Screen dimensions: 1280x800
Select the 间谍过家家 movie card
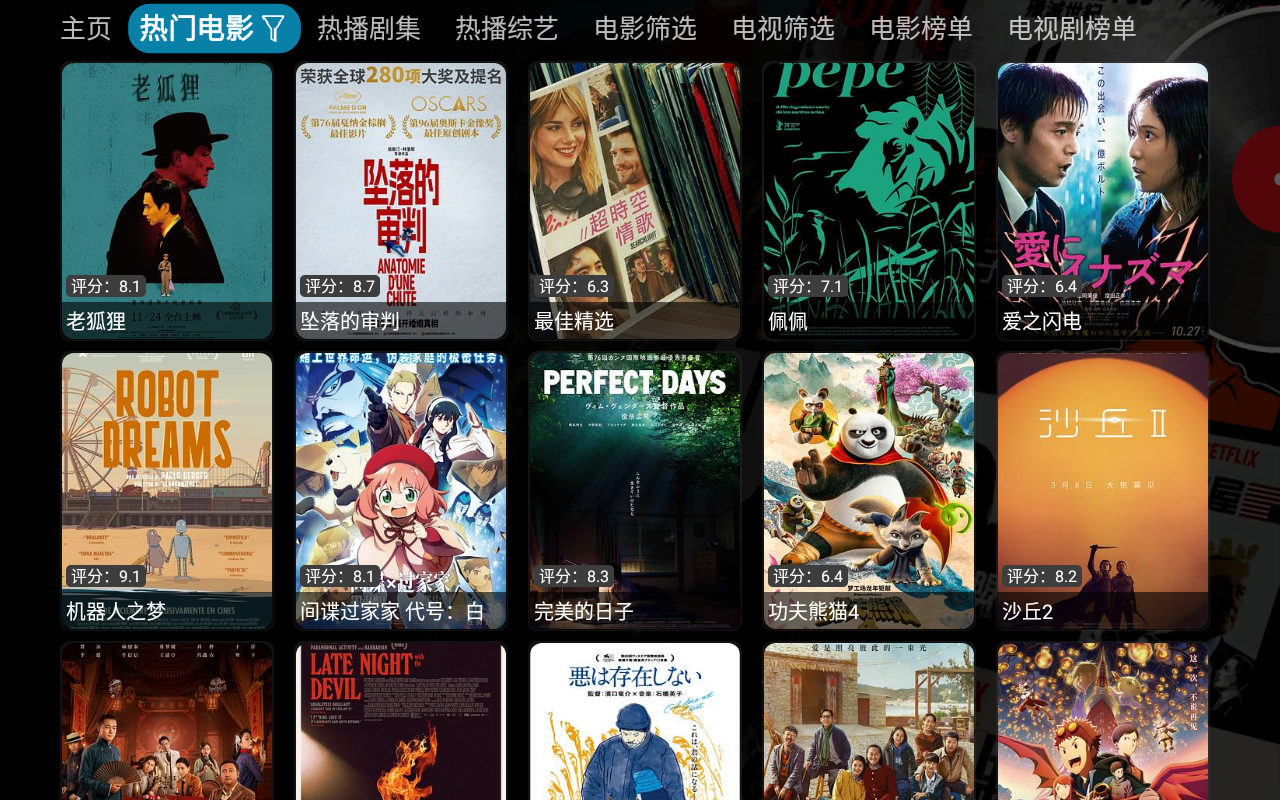pyautogui.click(x=401, y=490)
